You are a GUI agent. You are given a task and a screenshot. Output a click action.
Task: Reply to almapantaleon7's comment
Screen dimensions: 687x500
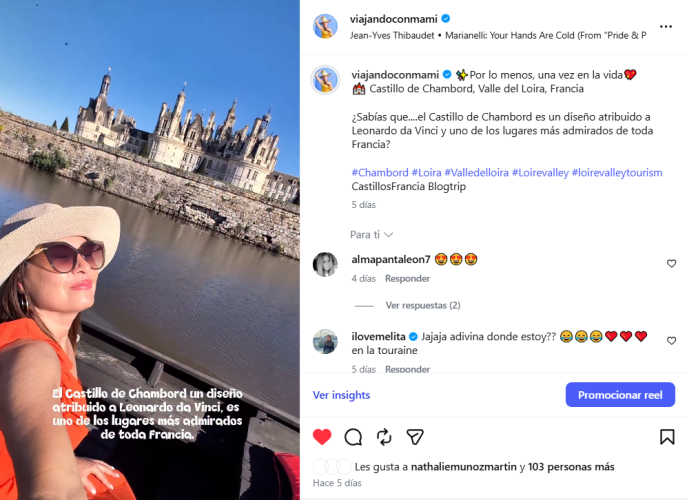407,279
